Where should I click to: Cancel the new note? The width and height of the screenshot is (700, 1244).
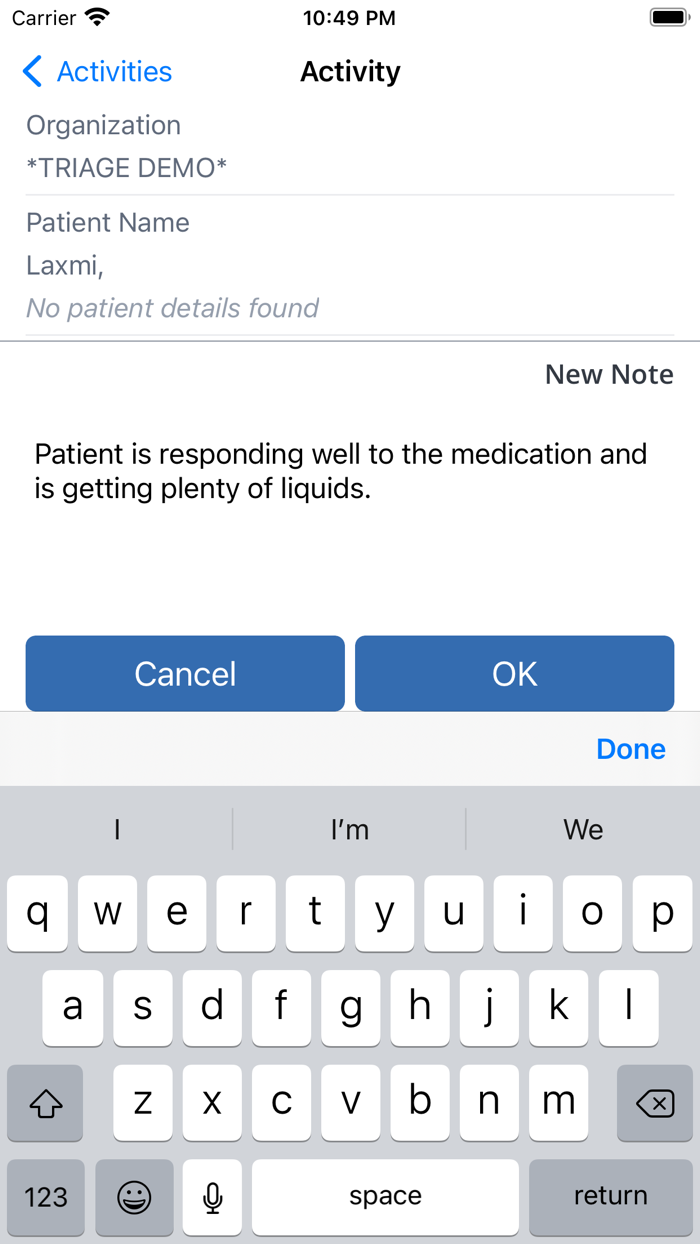(x=185, y=674)
